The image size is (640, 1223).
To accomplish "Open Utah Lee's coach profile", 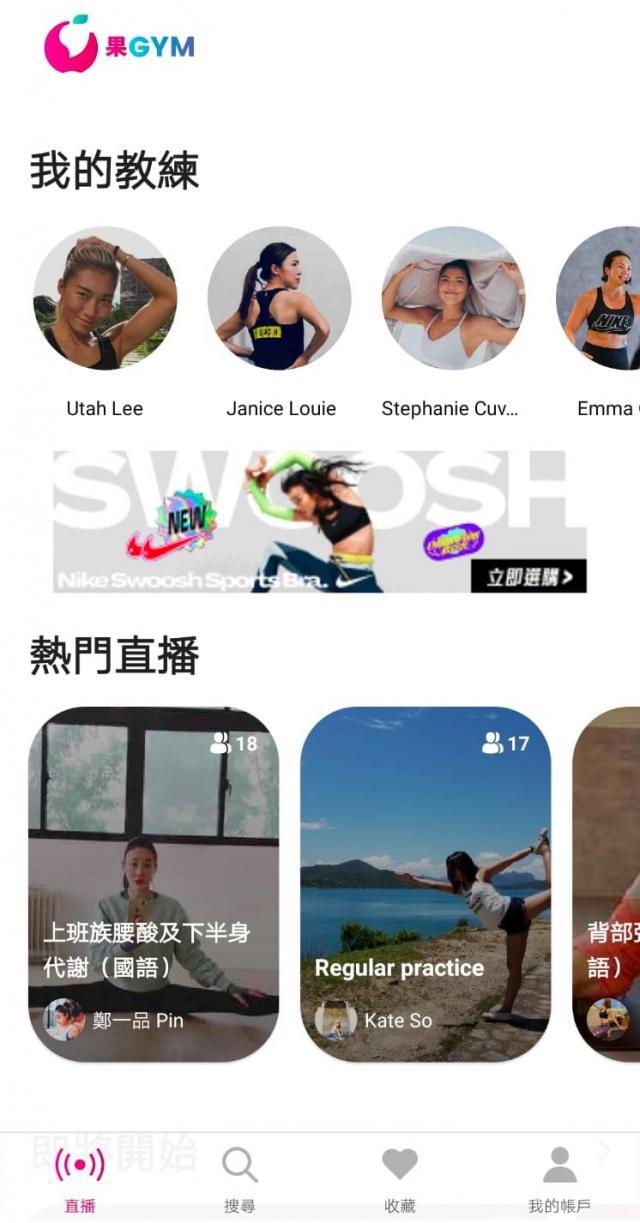I will click(x=104, y=299).
